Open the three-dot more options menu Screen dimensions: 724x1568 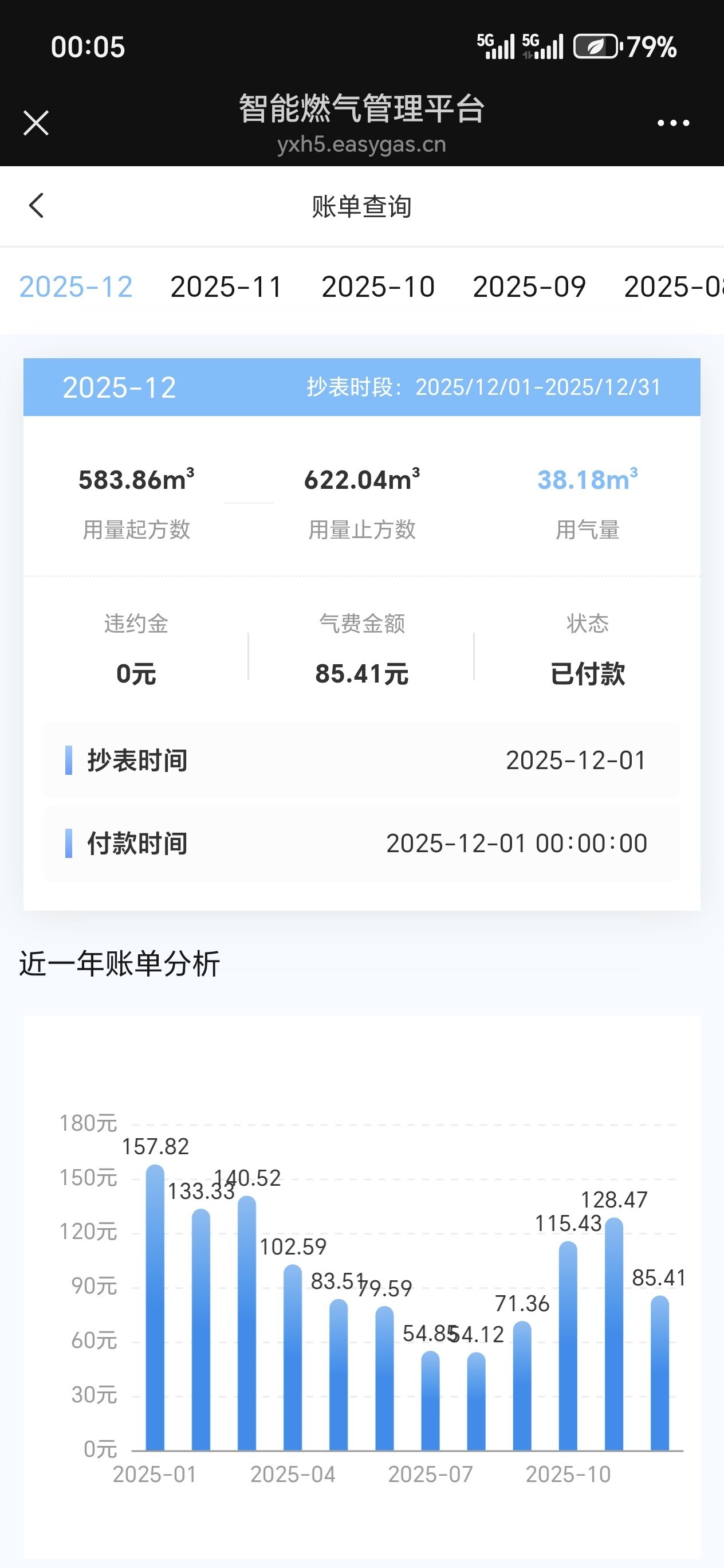(x=673, y=123)
